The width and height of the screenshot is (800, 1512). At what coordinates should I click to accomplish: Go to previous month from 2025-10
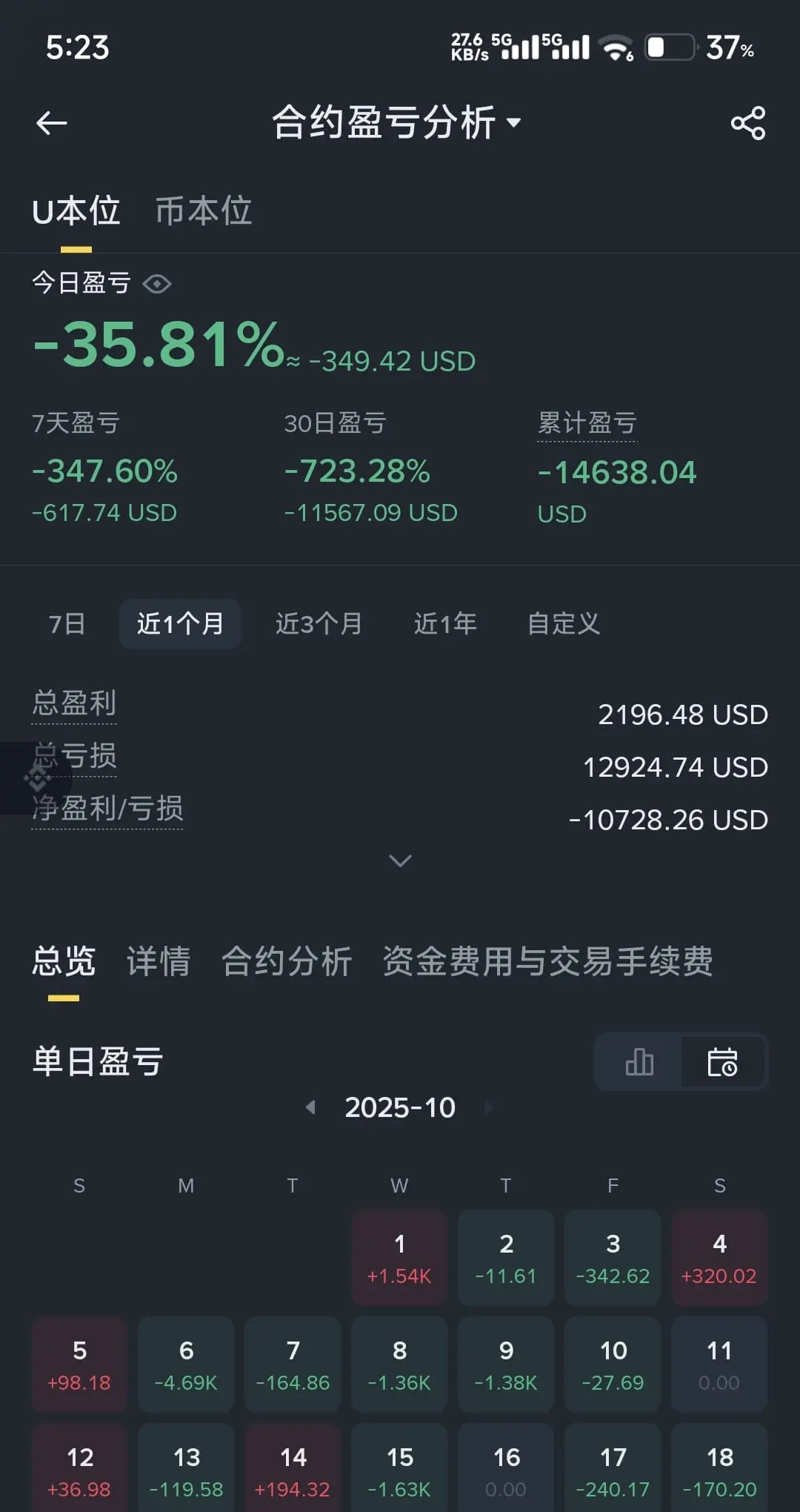(x=311, y=1107)
